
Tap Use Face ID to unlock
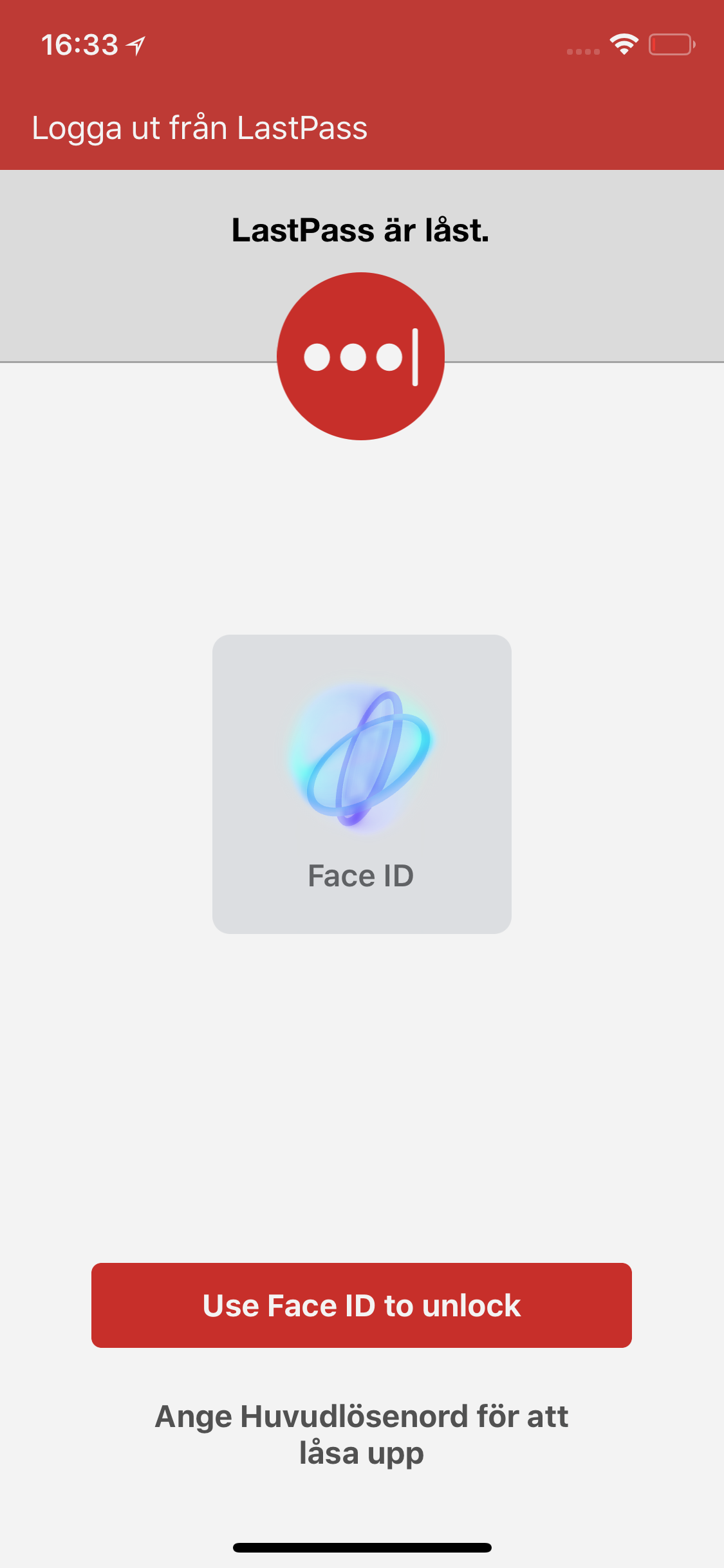(x=361, y=1305)
